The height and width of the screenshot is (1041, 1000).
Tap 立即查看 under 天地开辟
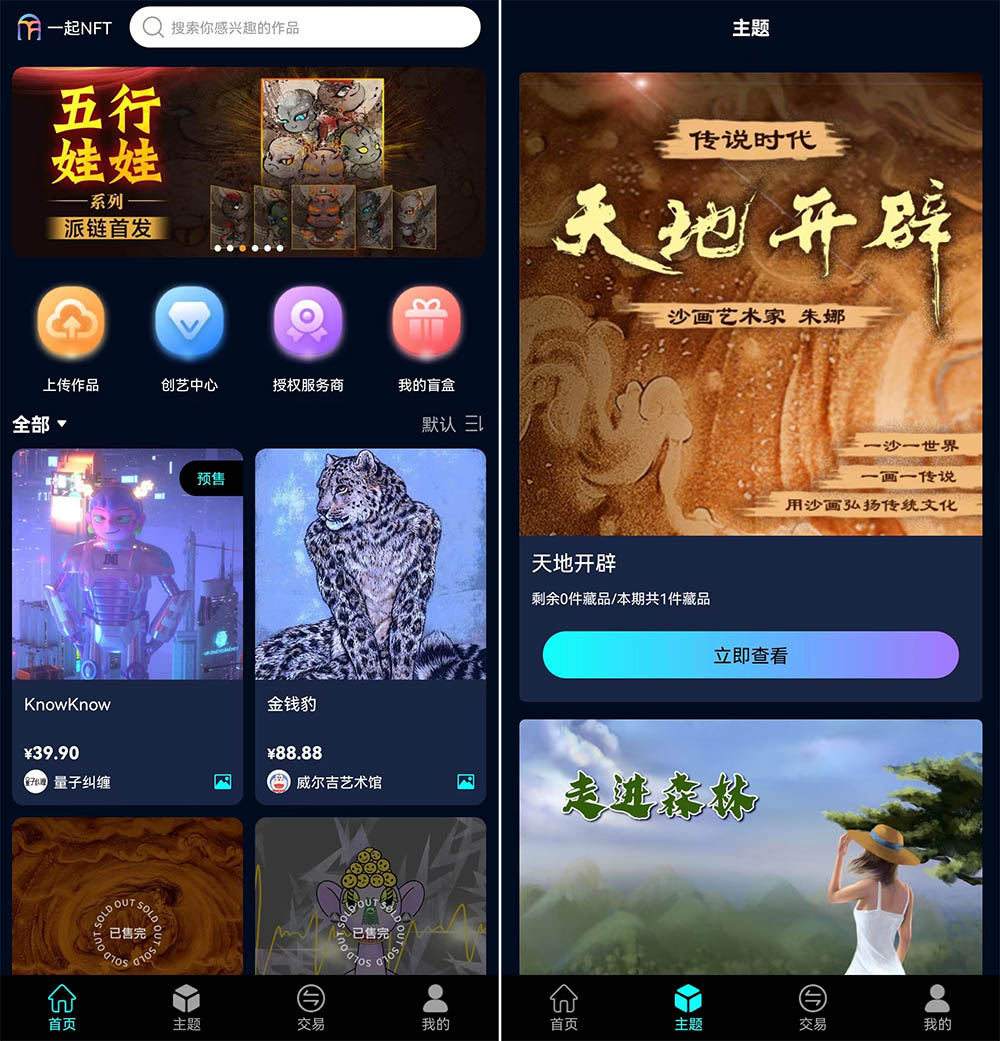750,655
